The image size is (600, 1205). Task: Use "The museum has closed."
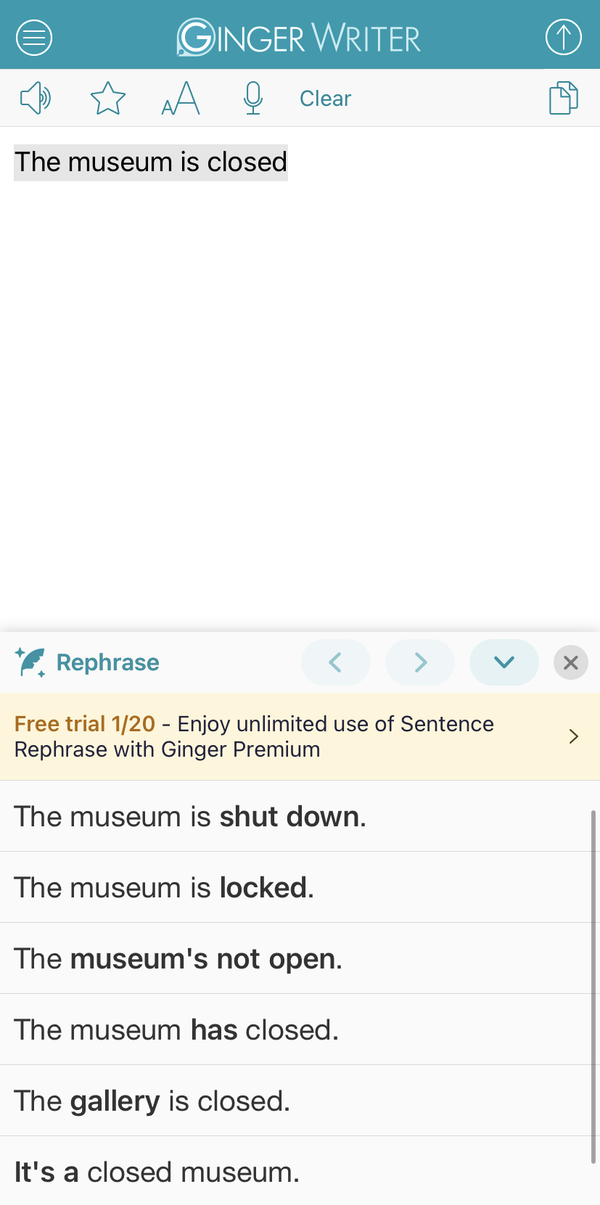pyautogui.click(x=300, y=1030)
